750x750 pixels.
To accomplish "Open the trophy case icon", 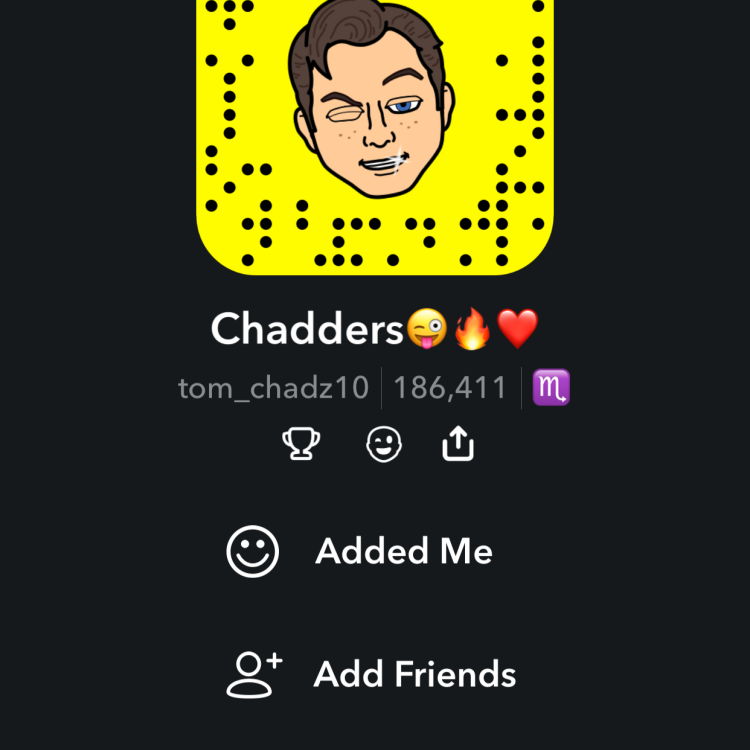I will point(300,445).
